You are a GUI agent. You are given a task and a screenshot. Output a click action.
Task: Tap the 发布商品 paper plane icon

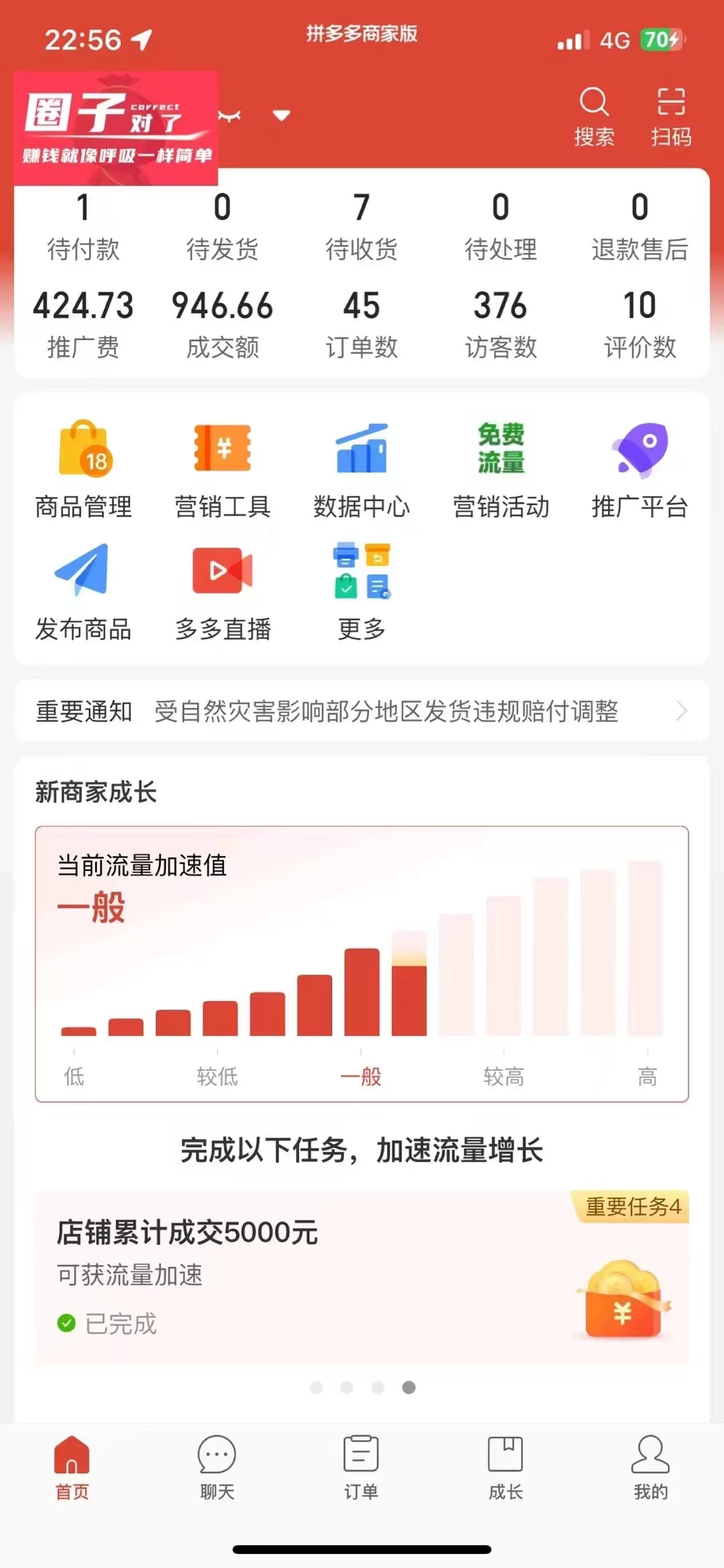(83, 588)
